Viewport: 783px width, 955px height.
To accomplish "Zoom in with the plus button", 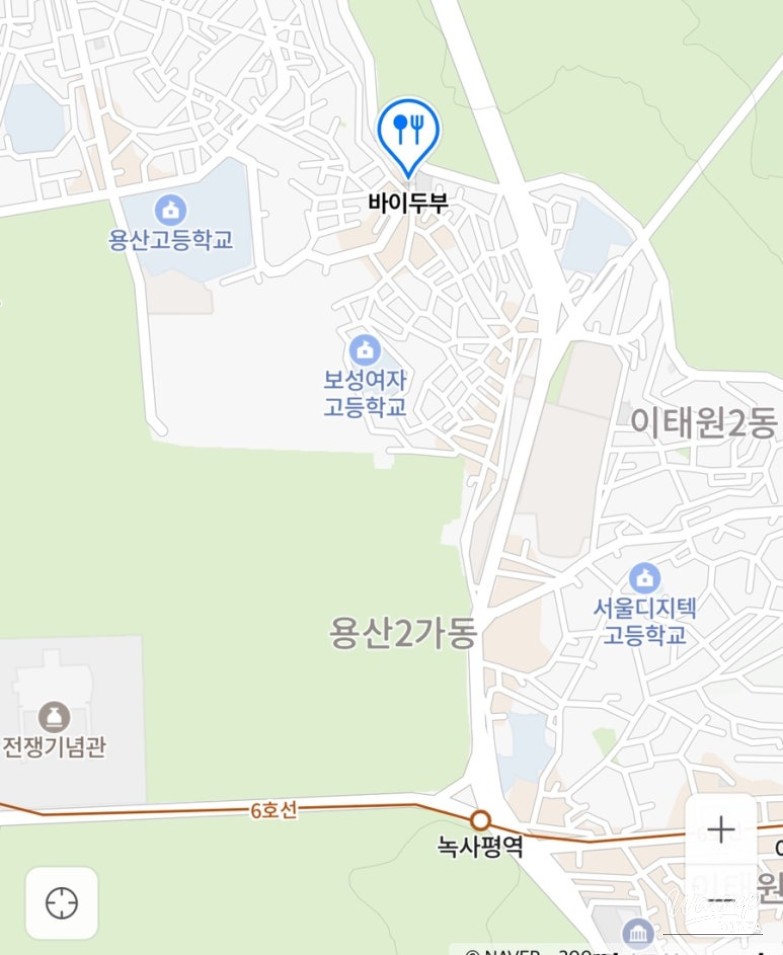I will click(x=721, y=830).
